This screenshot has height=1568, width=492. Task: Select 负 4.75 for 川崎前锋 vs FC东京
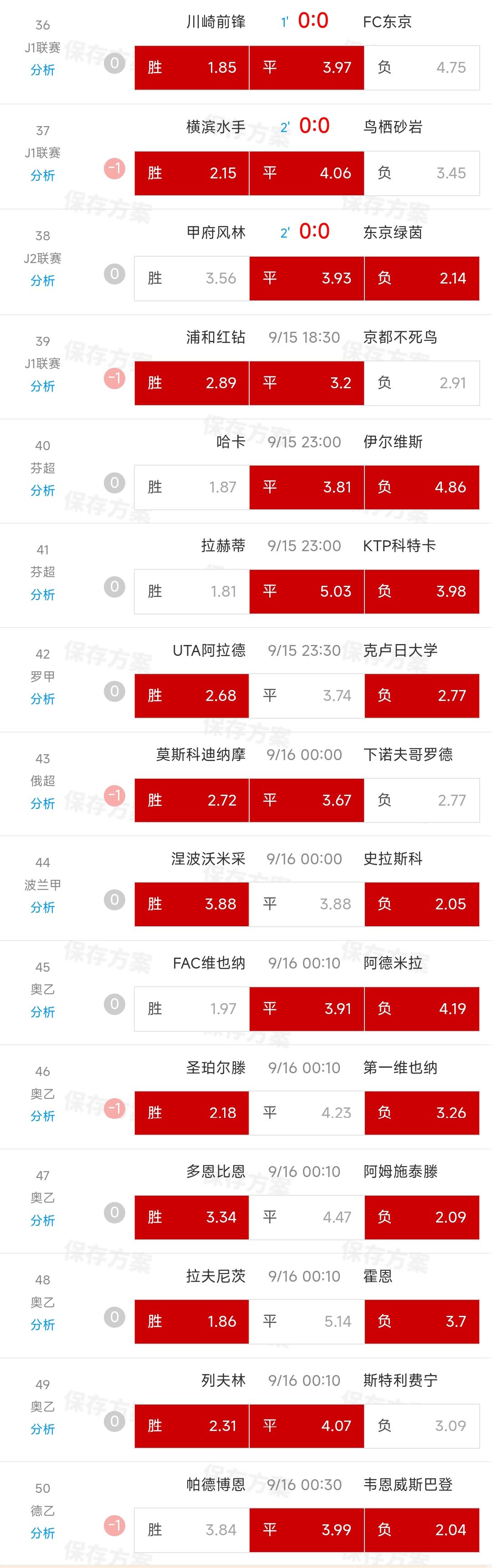[421, 67]
